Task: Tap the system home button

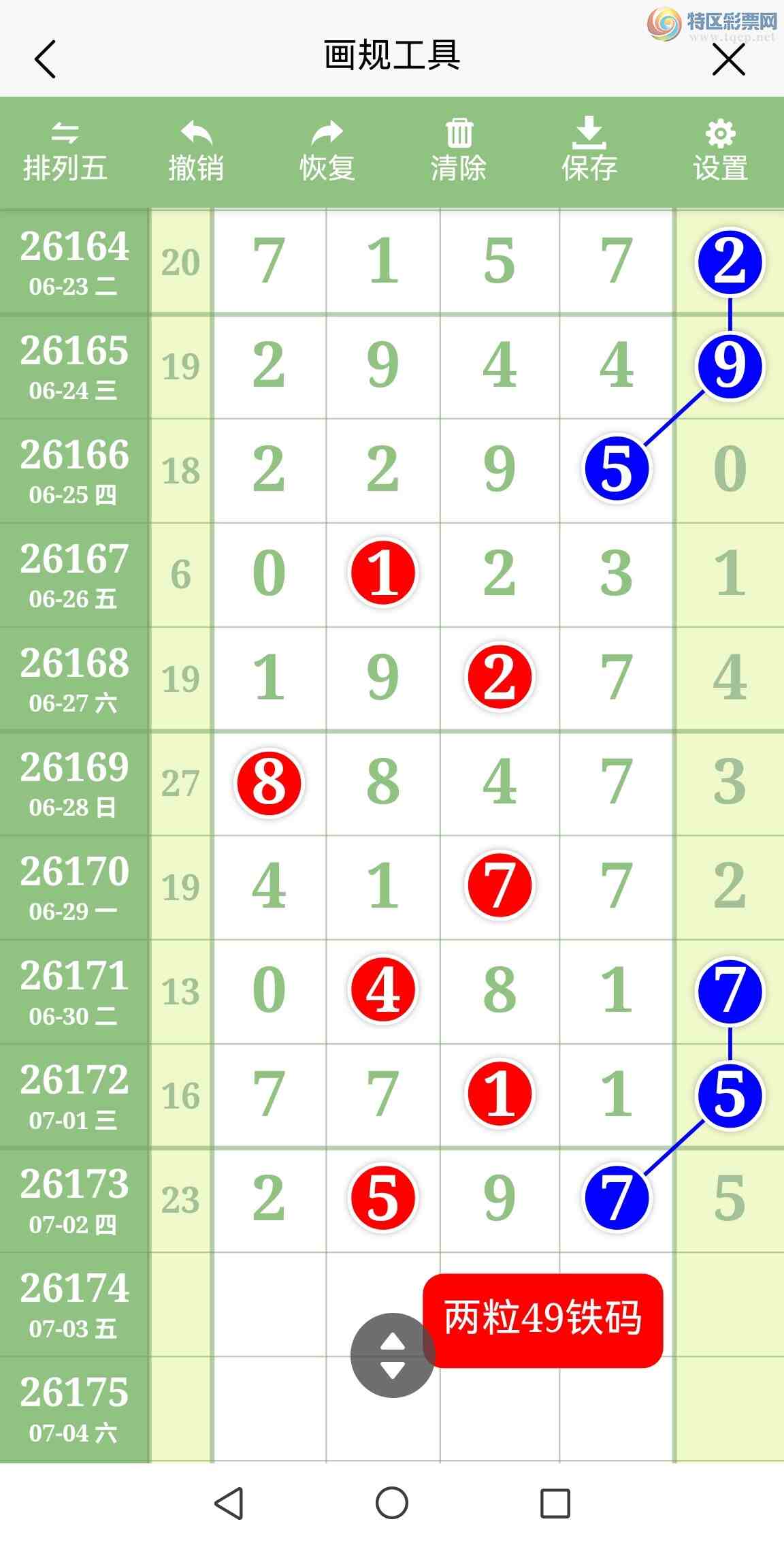Action: [x=392, y=1503]
